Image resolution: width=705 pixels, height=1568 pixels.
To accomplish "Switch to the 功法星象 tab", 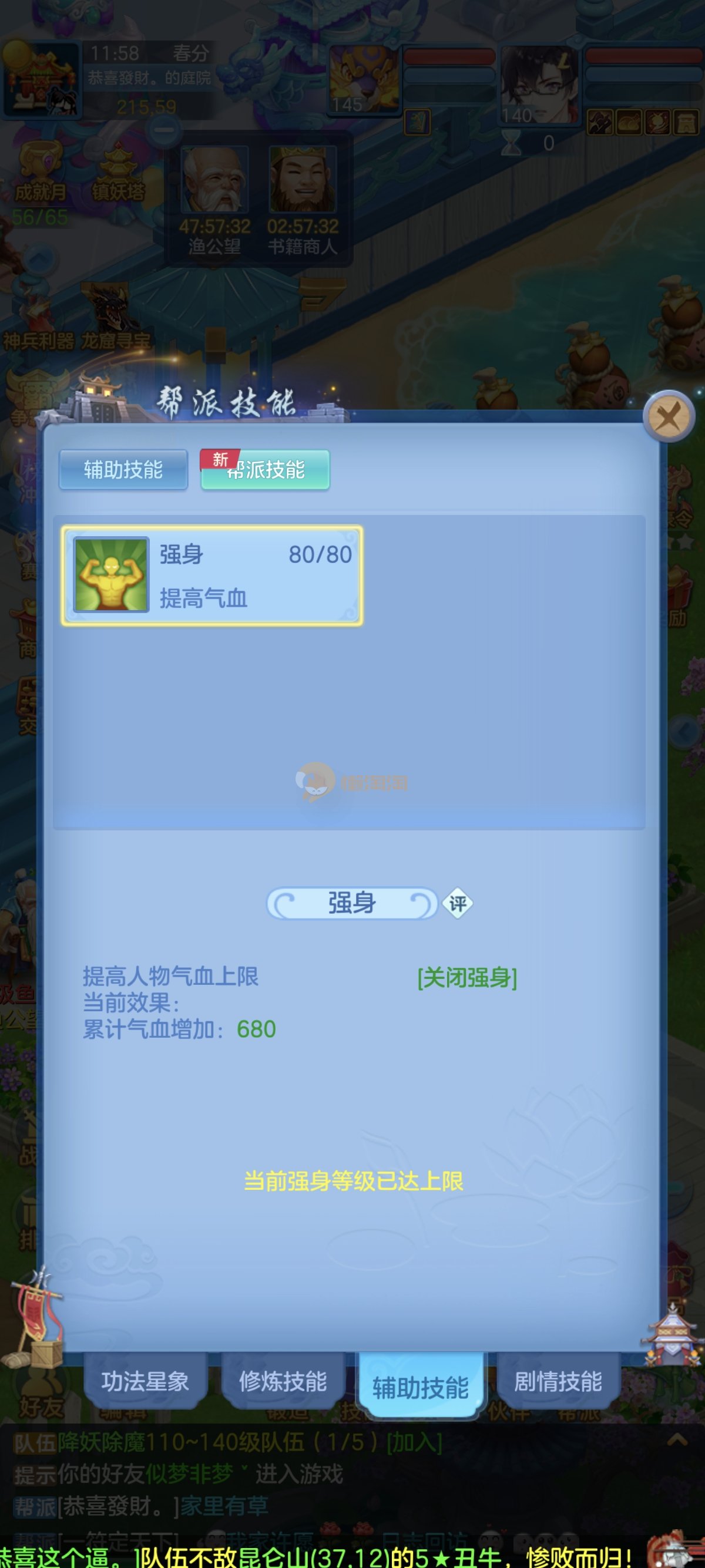I will coord(145,1381).
